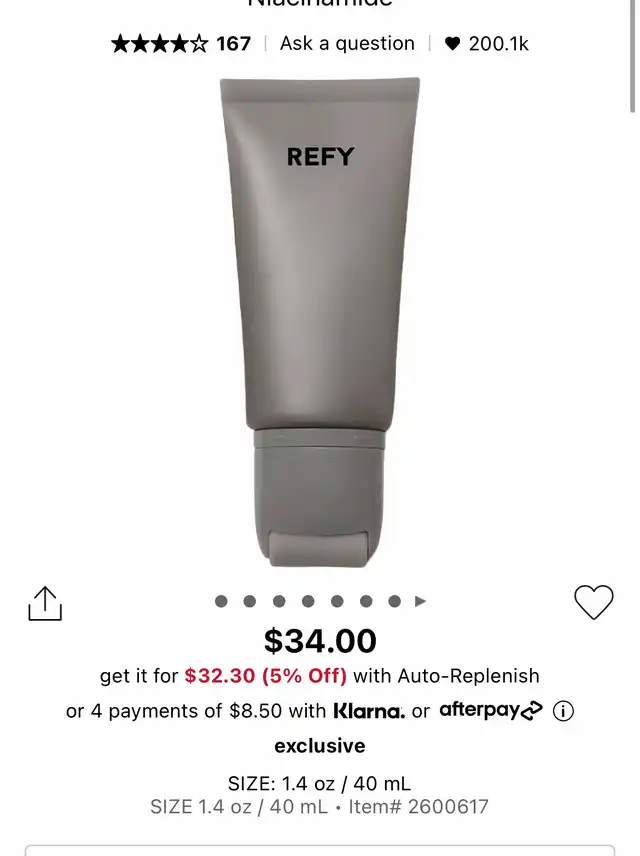Open the REFY product image
The image size is (640, 856).
[320, 322]
